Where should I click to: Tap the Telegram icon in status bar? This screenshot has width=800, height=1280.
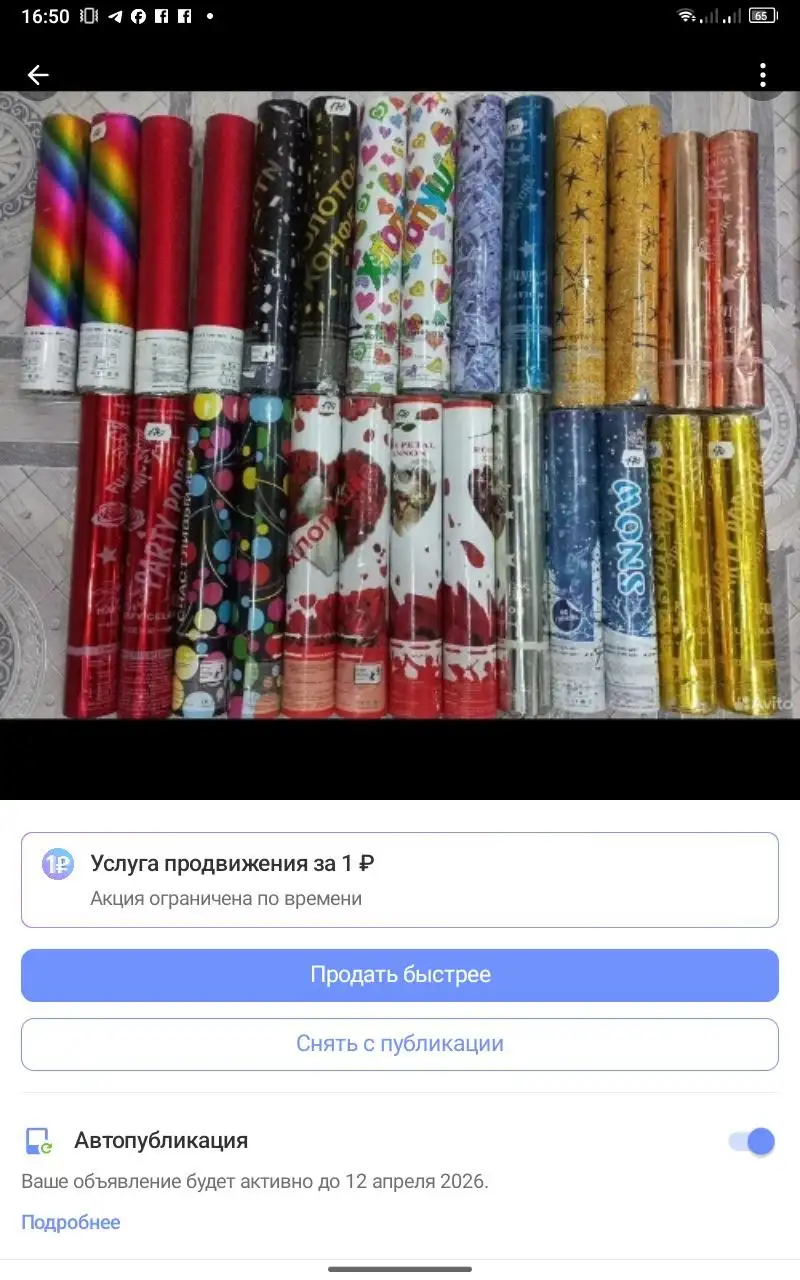[114, 16]
